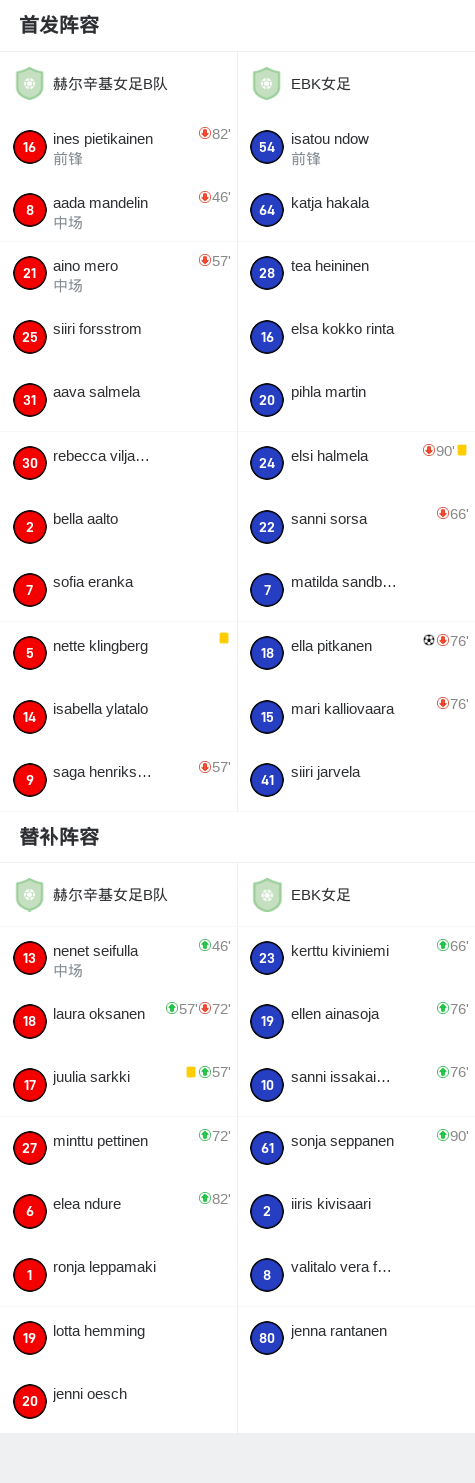475x1483 pixels.
Task: View goalkeeper ronja leppamaki's details
Action: pos(118,1275)
